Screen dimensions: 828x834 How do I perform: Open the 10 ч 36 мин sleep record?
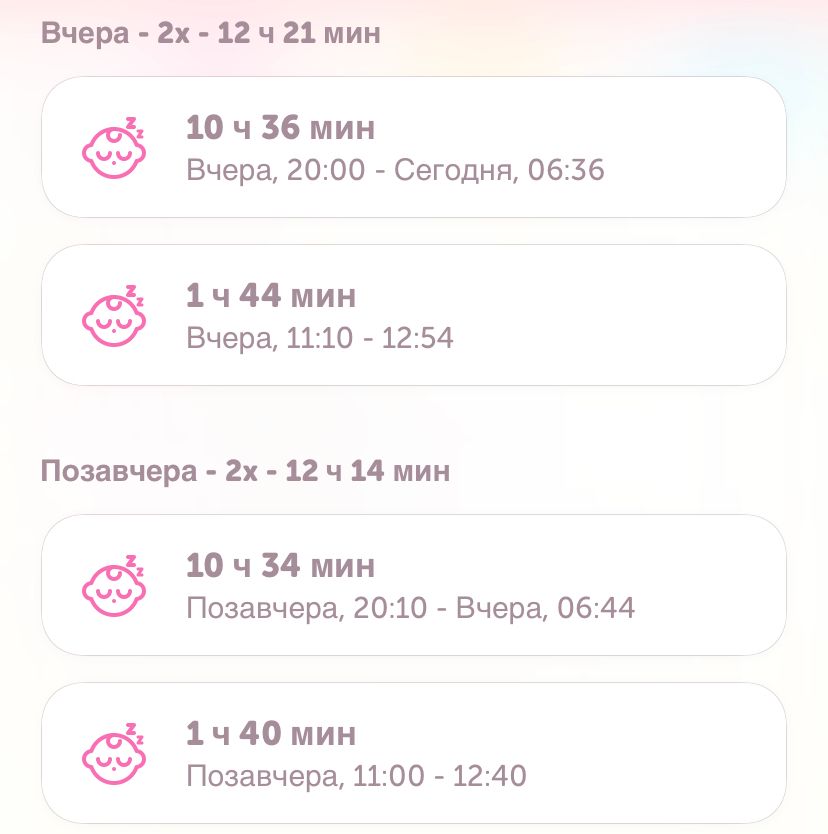click(x=414, y=147)
